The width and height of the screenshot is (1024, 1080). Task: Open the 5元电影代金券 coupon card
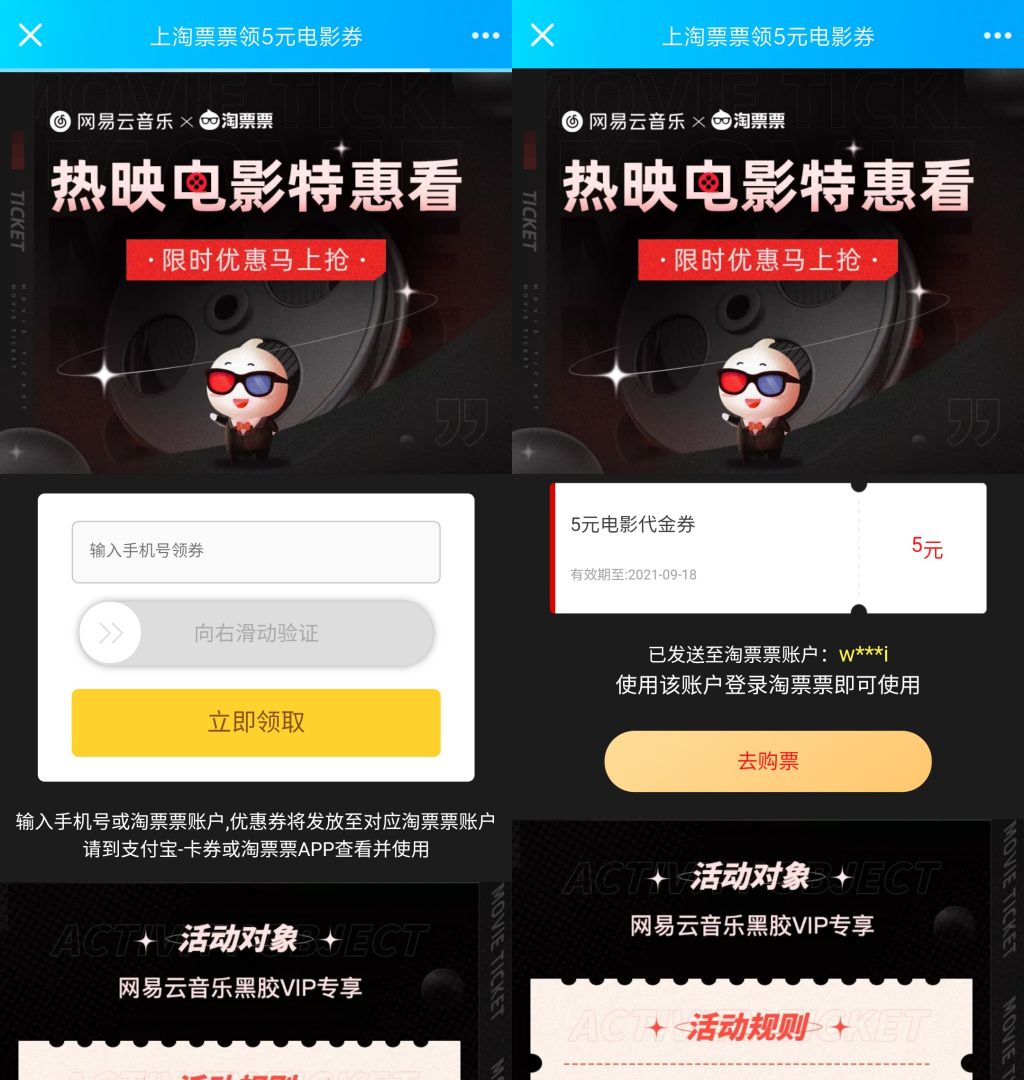768,548
